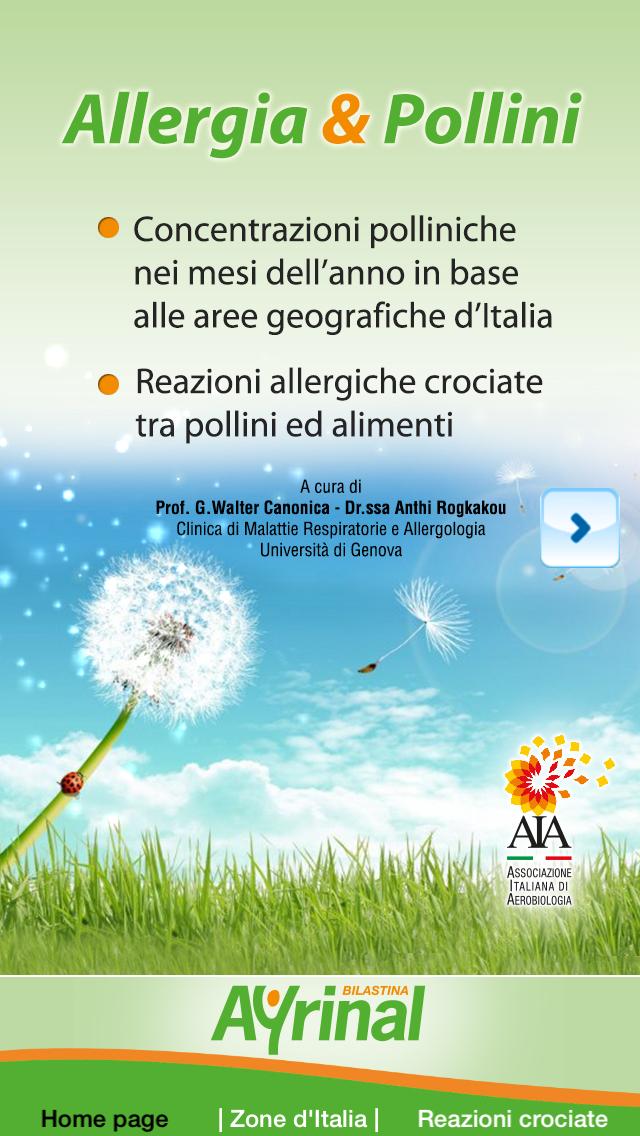Tap the next arrow button
This screenshot has width=640, height=1136.
click(x=580, y=528)
